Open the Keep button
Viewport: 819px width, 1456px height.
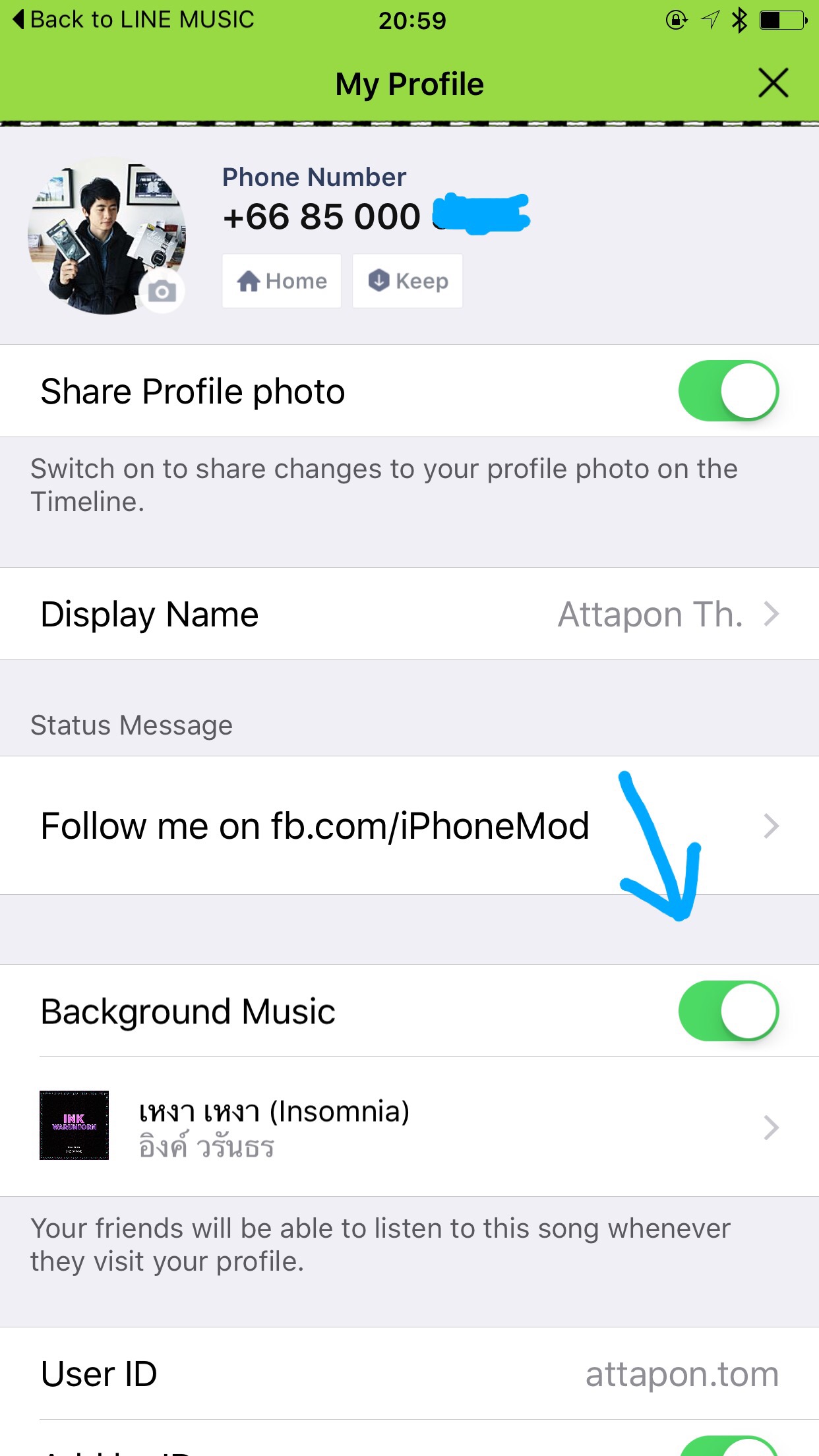408,281
